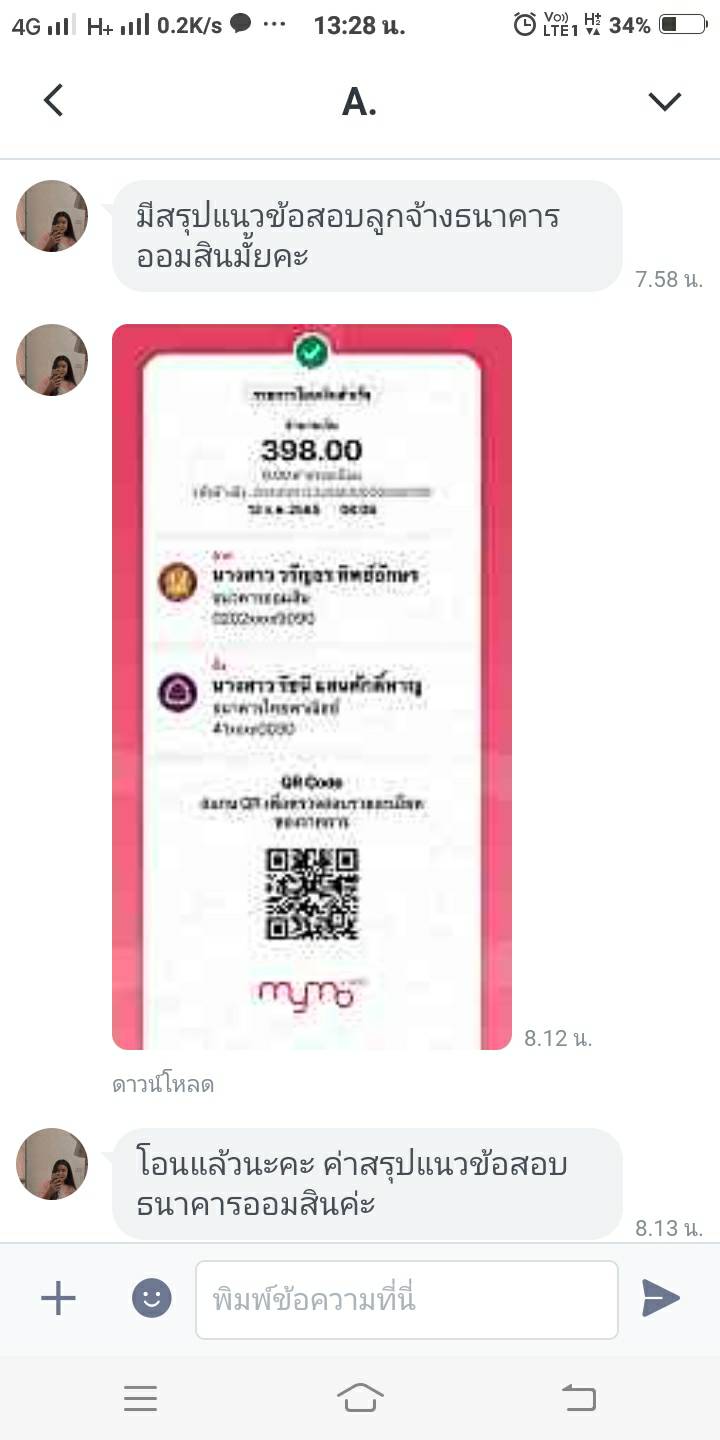Expand the chat options dropdown arrow
Image resolution: width=720 pixels, height=1440 pixels.
(664, 100)
